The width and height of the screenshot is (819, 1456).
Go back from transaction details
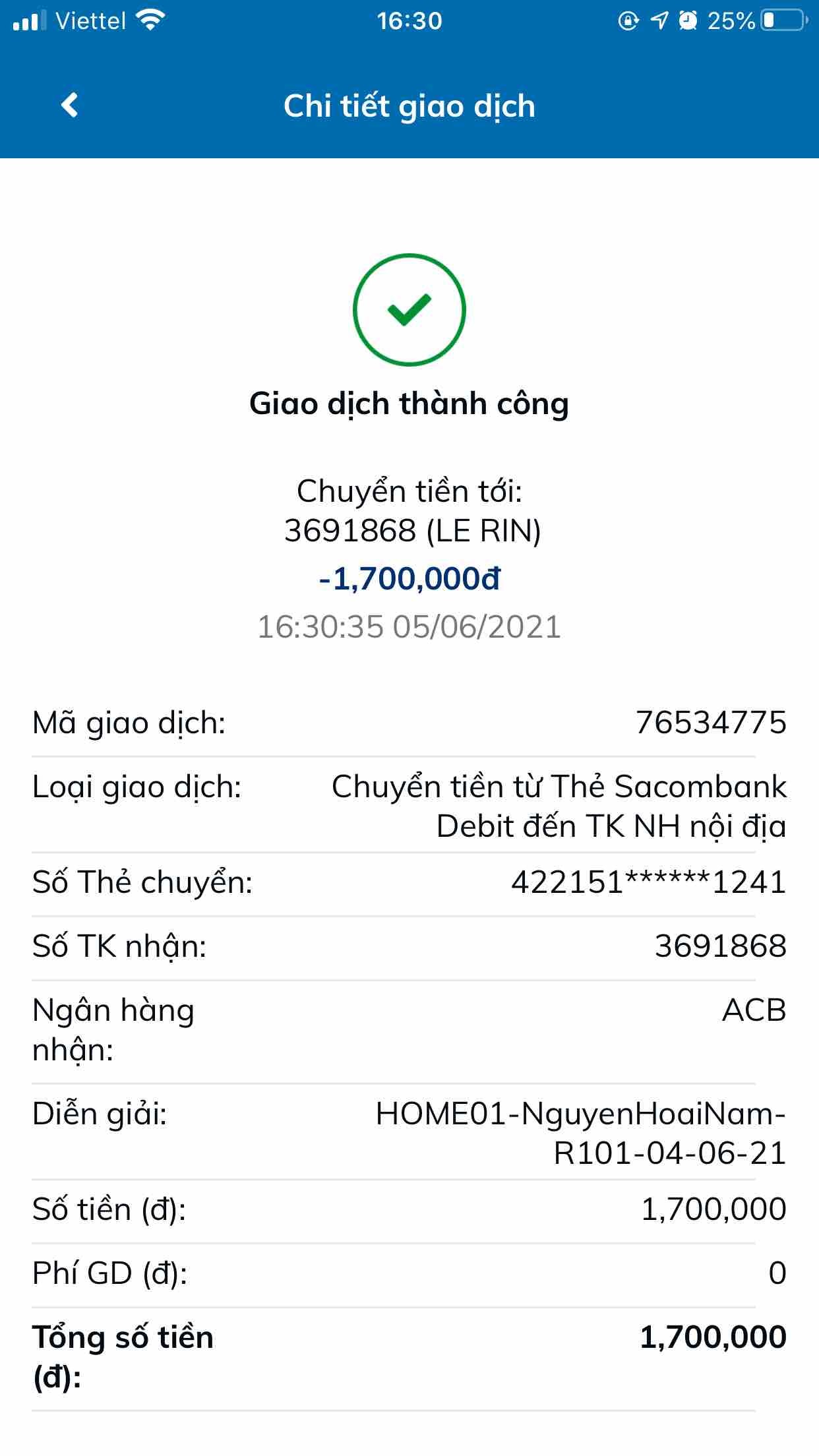(69, 106)
